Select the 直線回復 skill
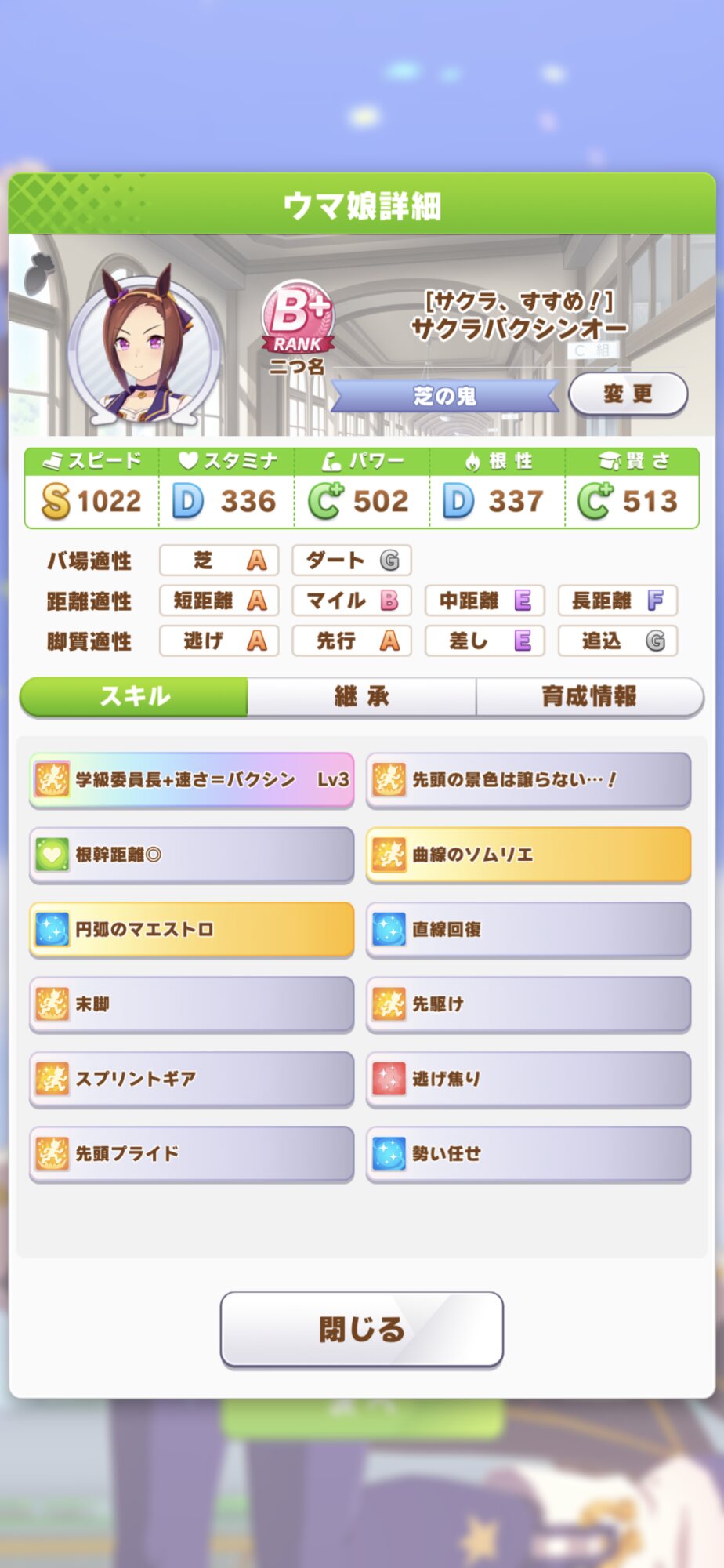Image resolution: width=724 pixels, height=1568 pixels. (x=528, y=929)
